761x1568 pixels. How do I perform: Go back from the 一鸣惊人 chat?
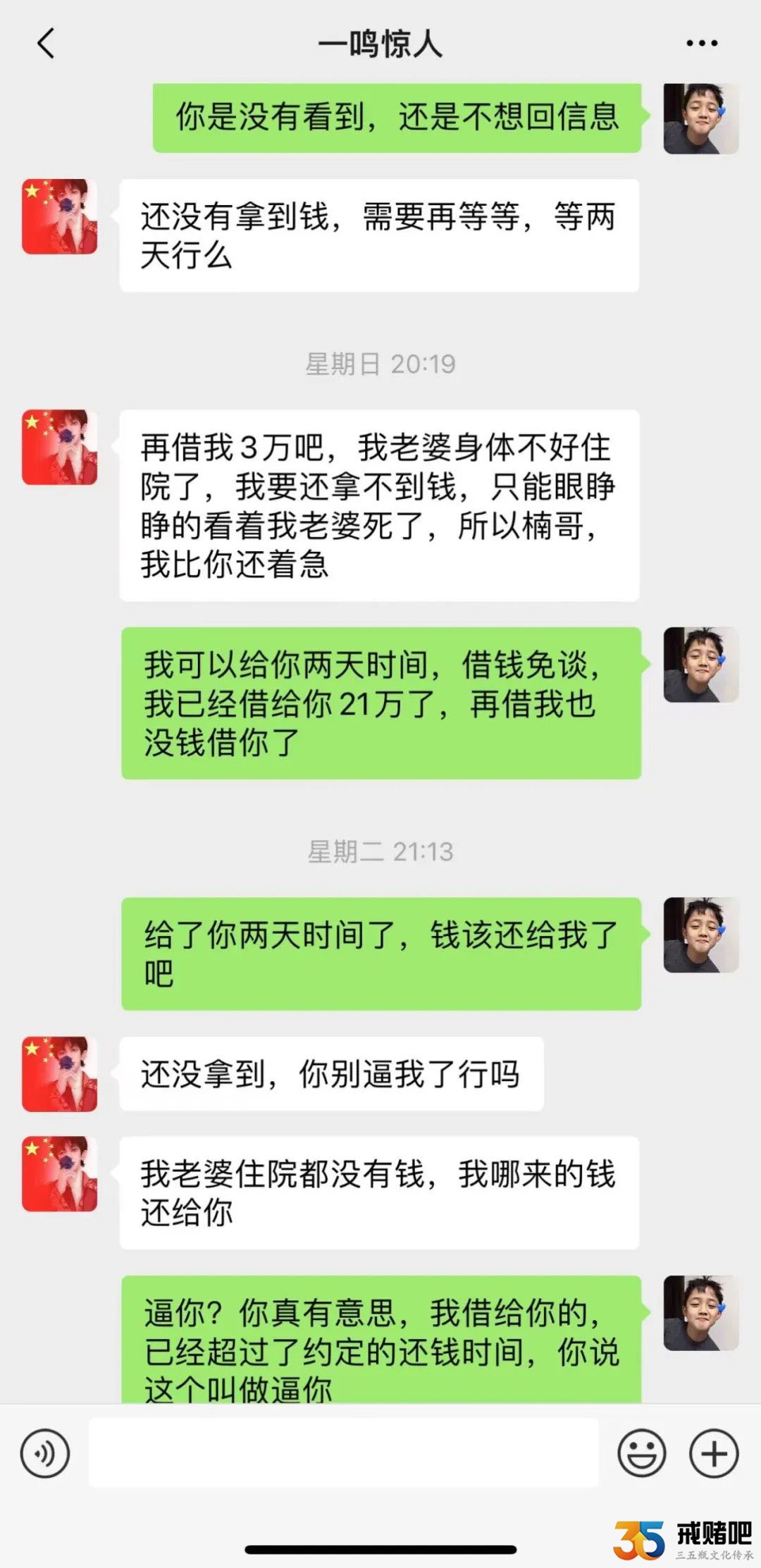tap(46, 44)
